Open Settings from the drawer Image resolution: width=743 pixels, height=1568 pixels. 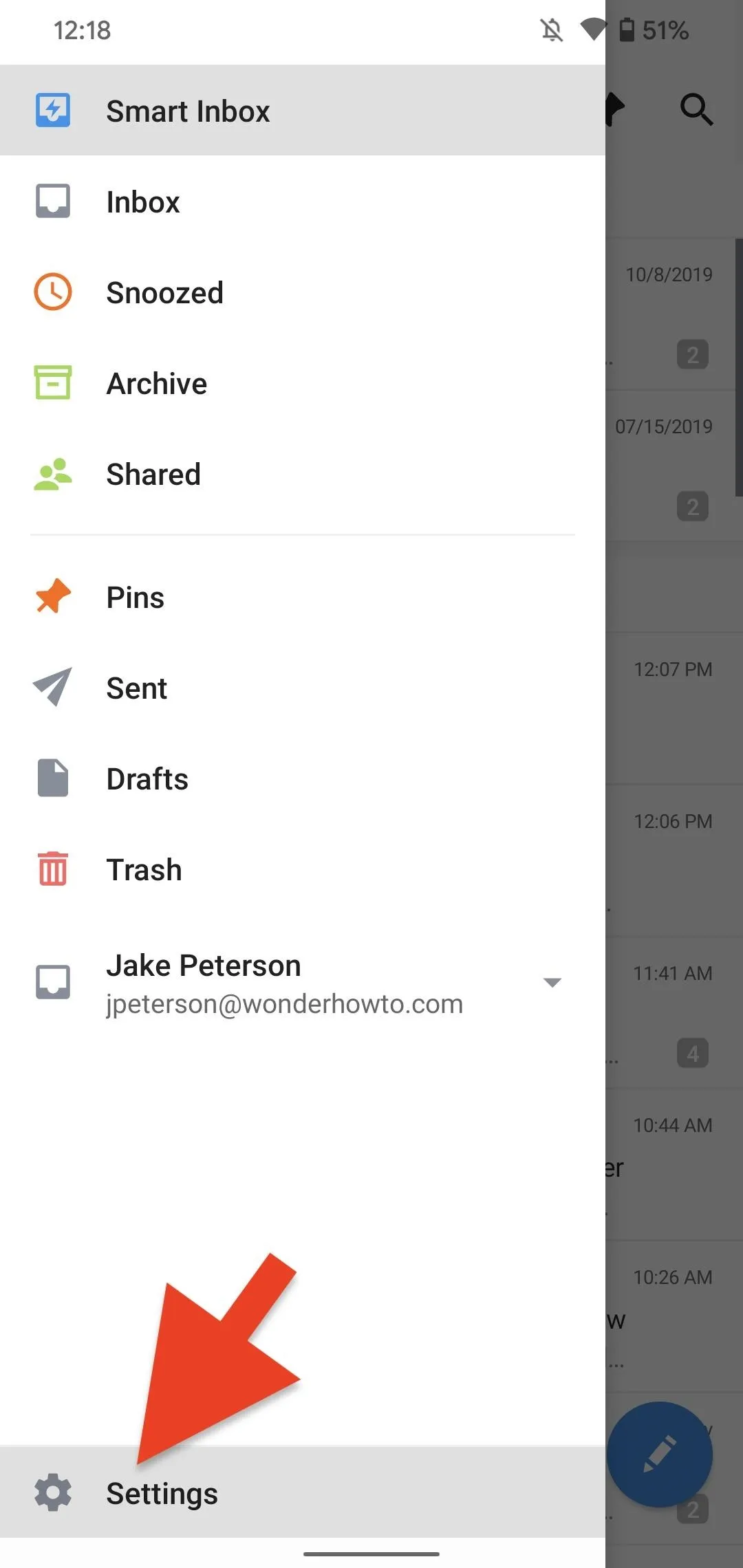(x=303, y=1492)
